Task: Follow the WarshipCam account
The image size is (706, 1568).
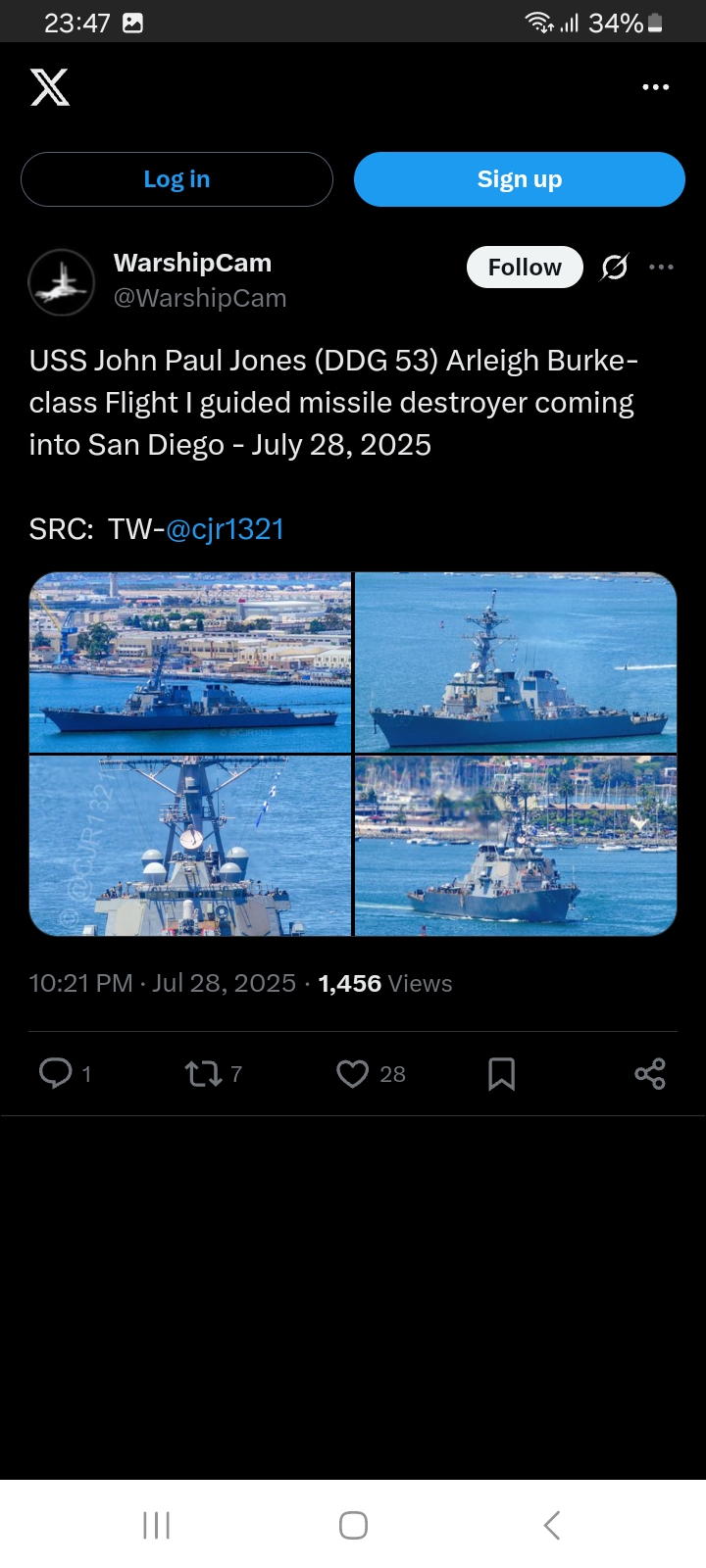Action: pyautogui.click(x=525, y=268)
